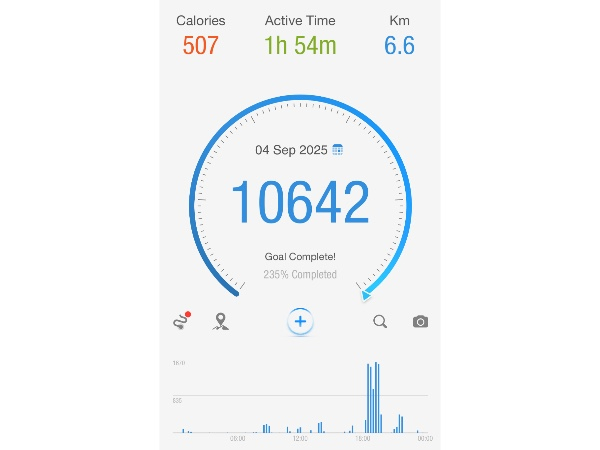This screenshot has height=450, width=600.
Task: Open the magnifying glass search icon
Action: tap(380, 322)
